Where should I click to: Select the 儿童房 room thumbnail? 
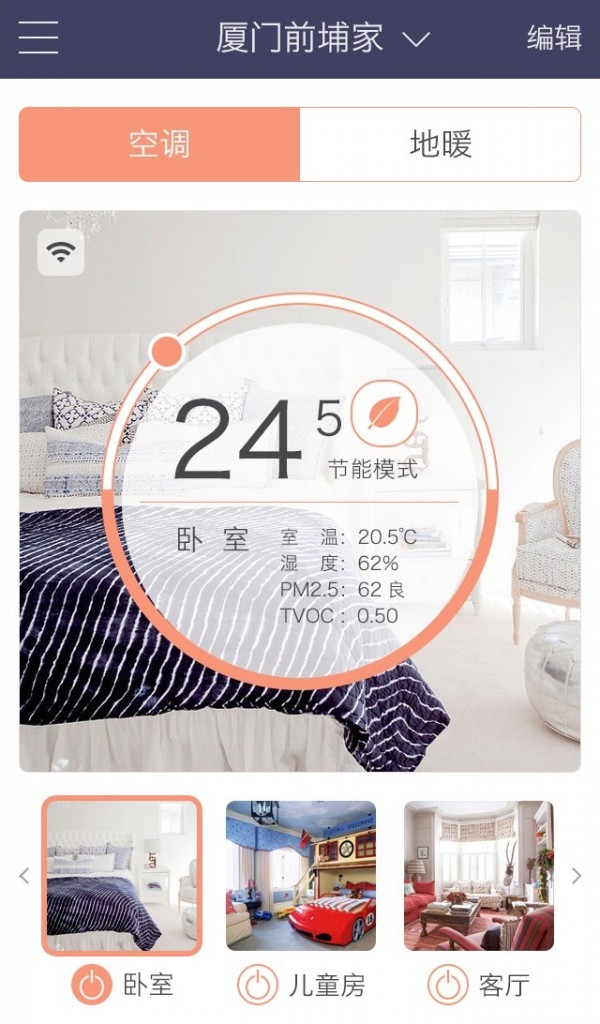(x=301, y=876)
